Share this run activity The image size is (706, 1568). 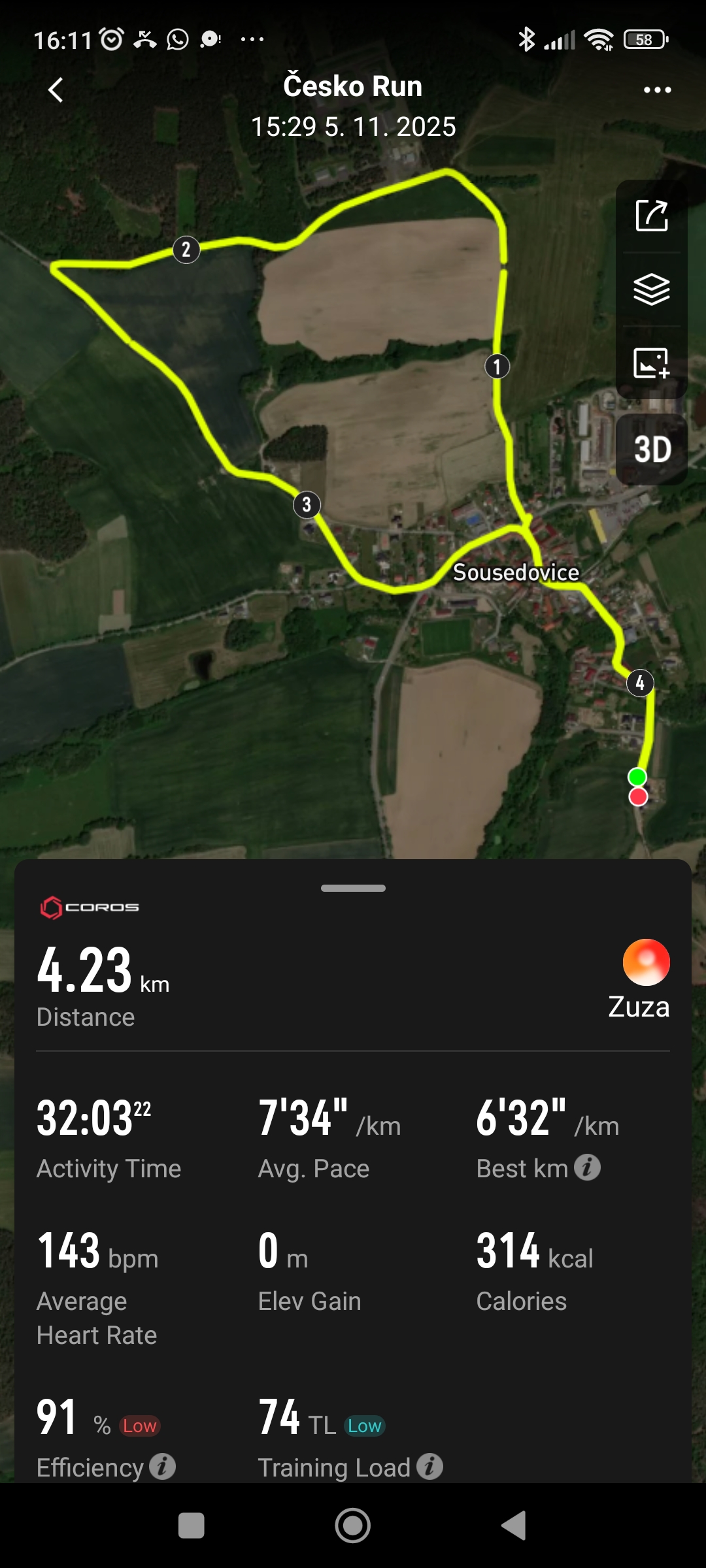click(652, 216)
